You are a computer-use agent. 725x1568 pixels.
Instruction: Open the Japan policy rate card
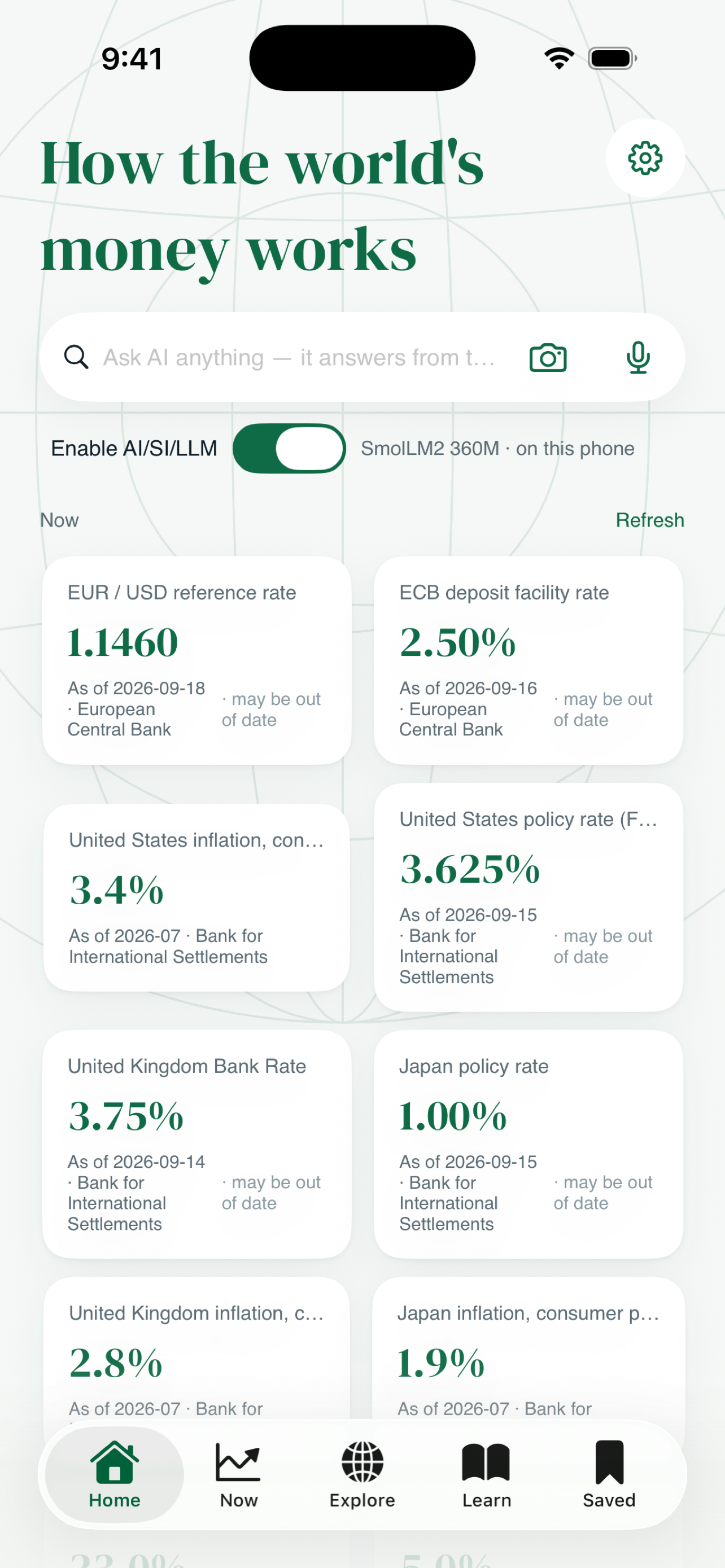[x=529, y=1144]
